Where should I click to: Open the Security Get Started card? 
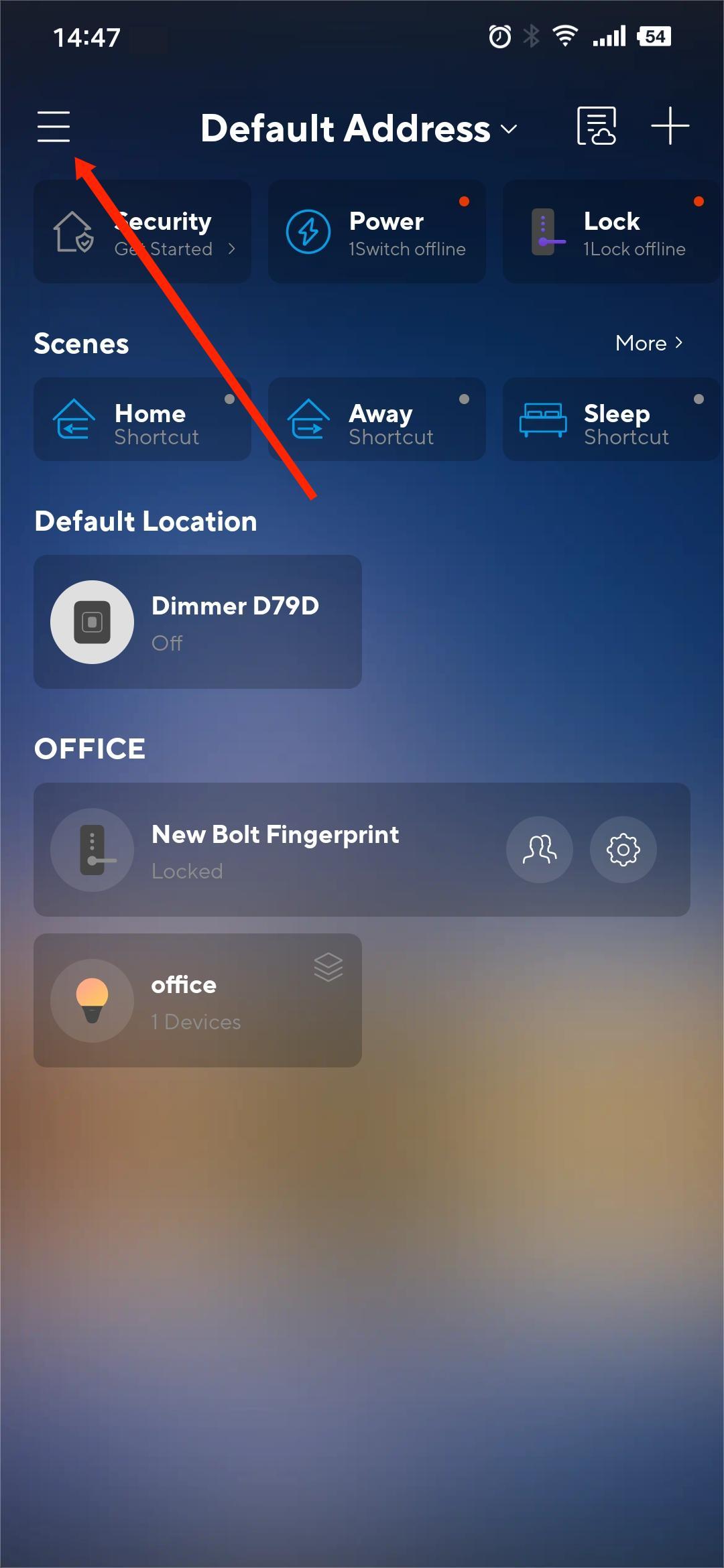click(x=142, y=232)
